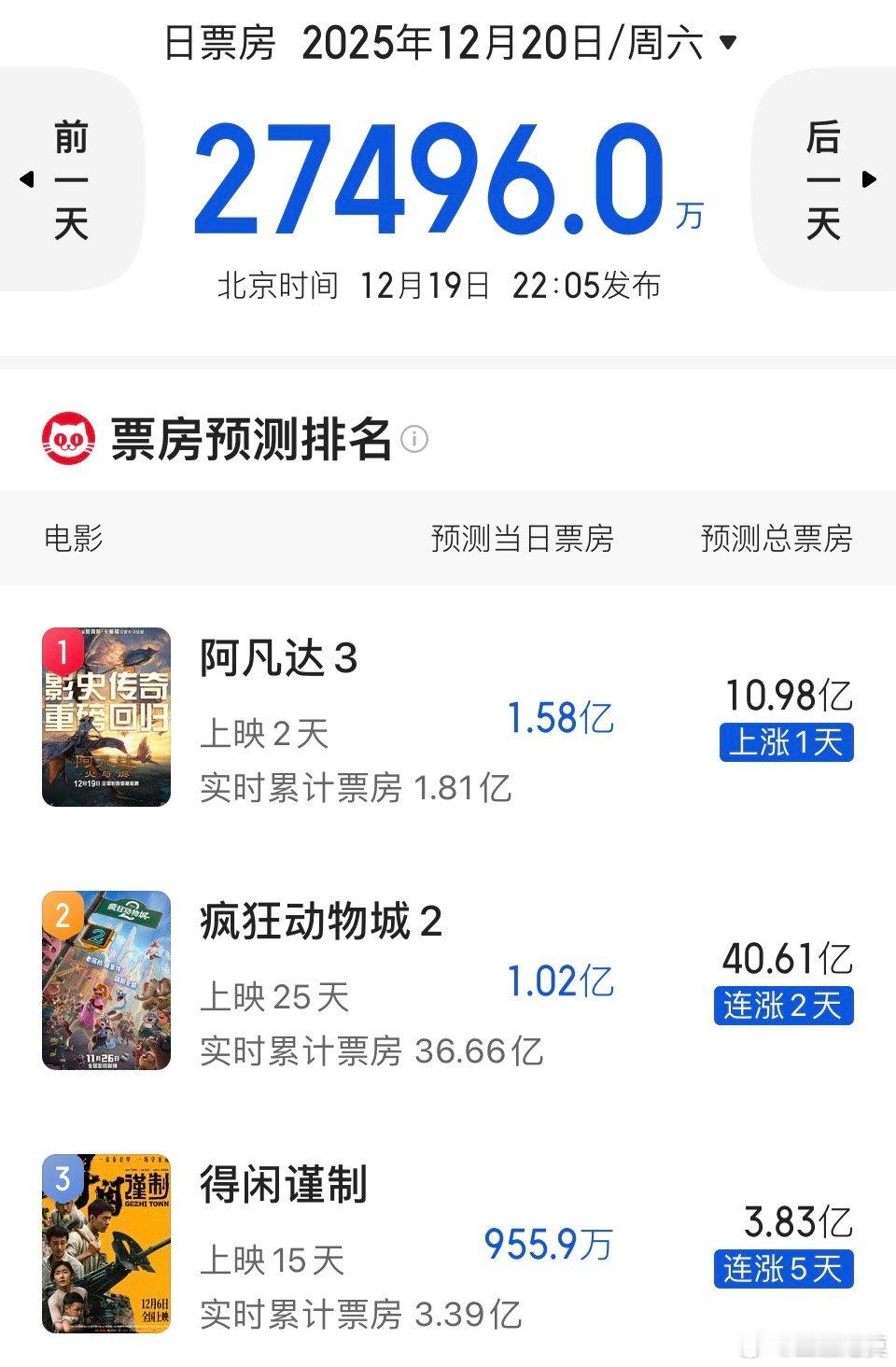Click the Maoyan cat logo icon
The width and height of the screenshot is (896, 1367).
(67, 437)
